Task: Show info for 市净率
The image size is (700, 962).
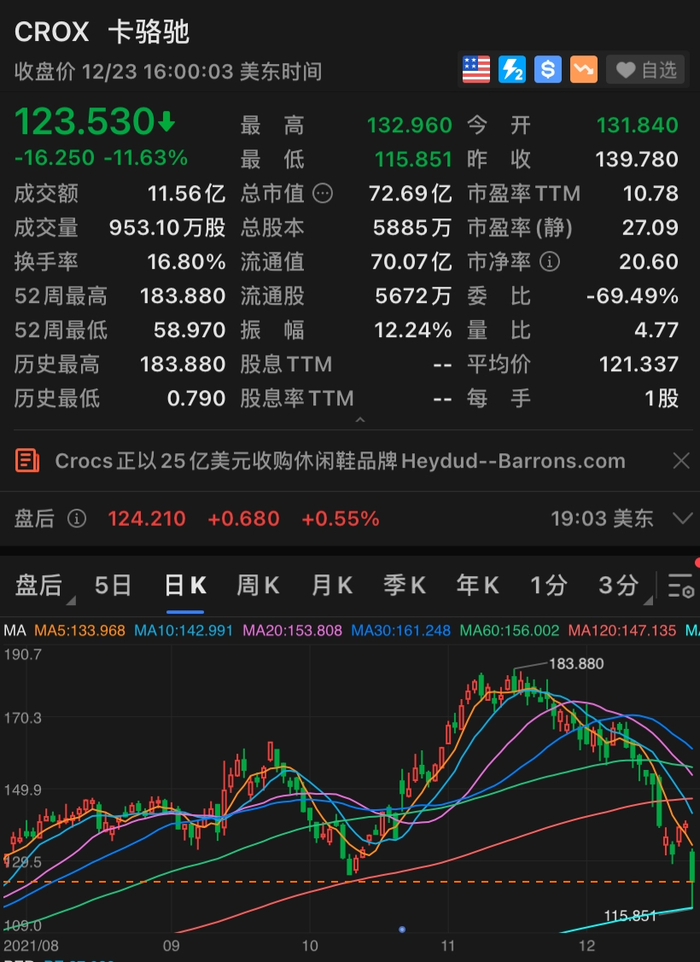Action: click(549, 262)
